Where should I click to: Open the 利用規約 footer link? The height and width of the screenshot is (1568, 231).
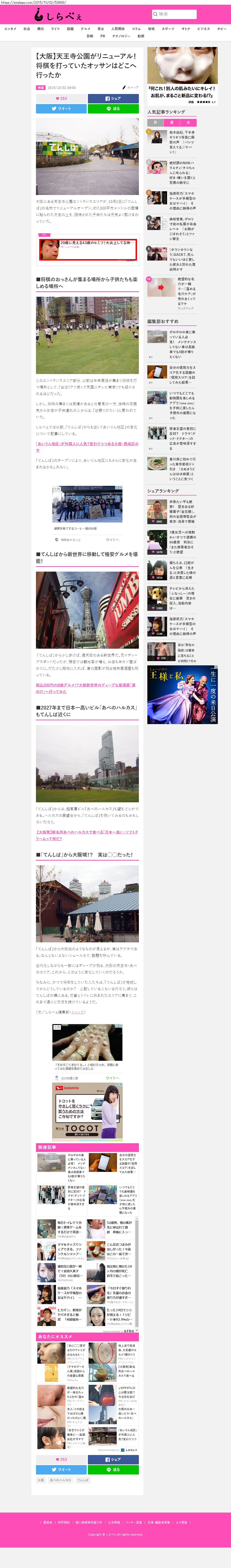click(64, 1522)
